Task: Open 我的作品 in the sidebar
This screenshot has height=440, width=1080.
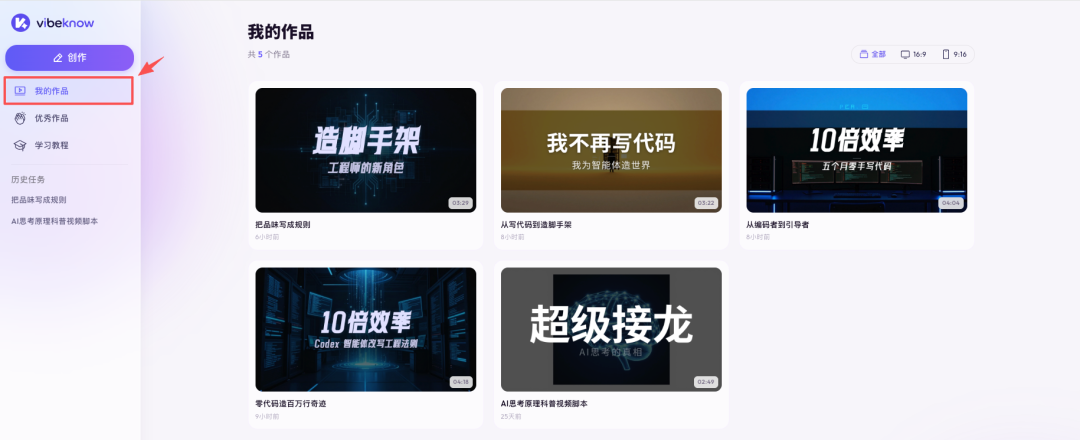Action: [x=68, y=91]
